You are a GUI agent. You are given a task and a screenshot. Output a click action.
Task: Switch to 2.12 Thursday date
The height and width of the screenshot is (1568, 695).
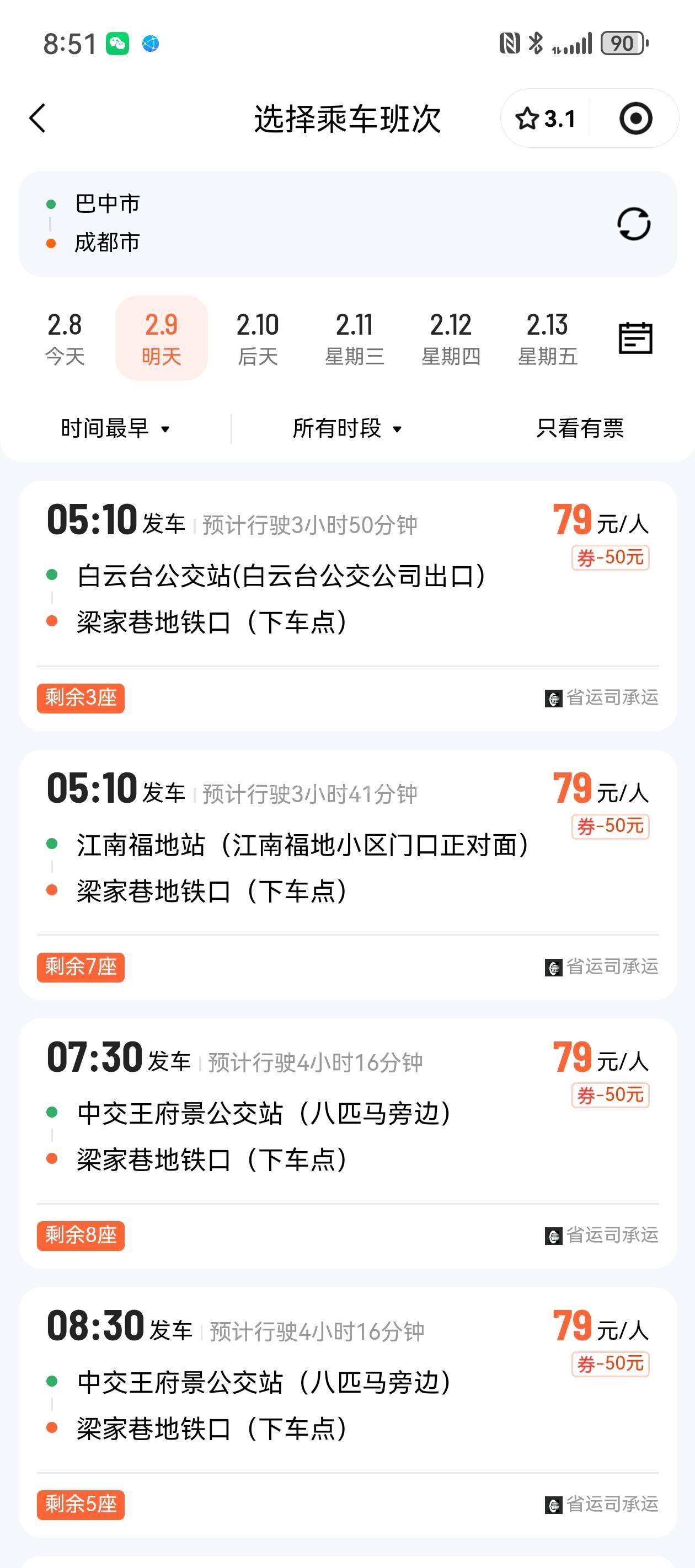pyautogui.click(x=451, y=339)
